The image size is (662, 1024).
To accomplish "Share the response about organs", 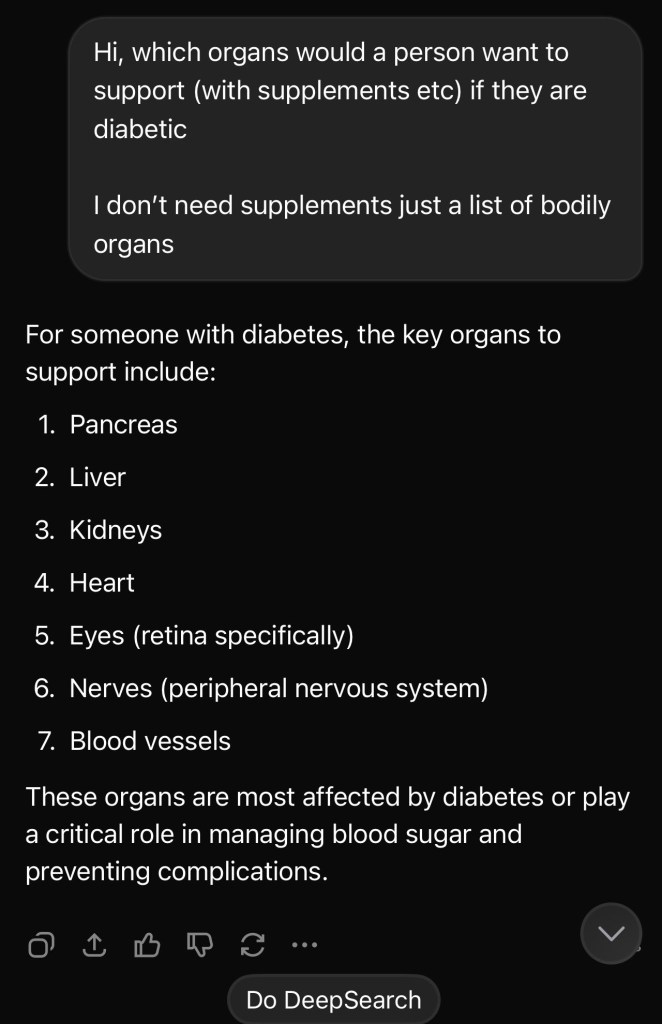I will (94, 944).
